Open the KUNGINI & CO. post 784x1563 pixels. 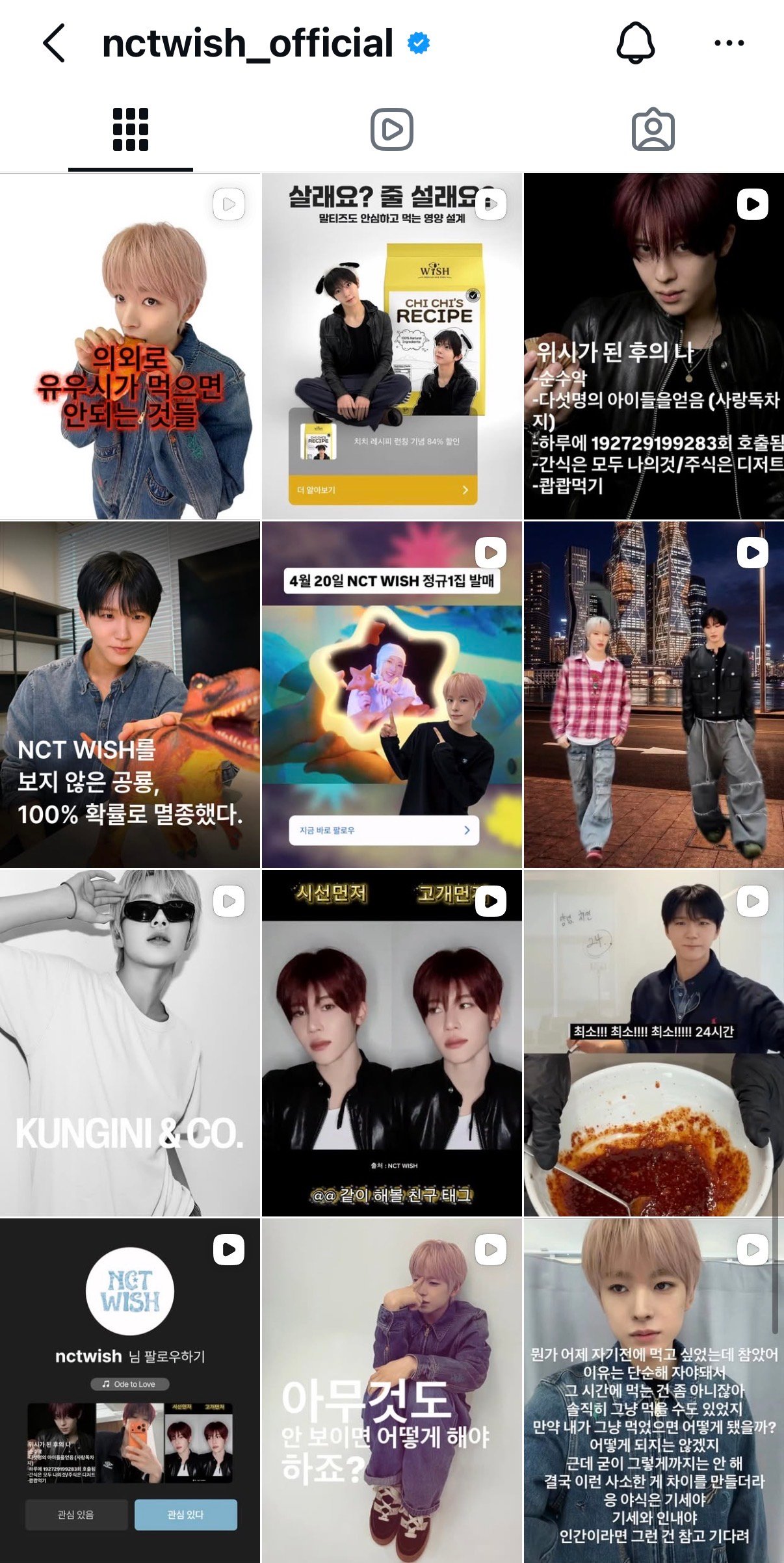(x=130, y=1043)
